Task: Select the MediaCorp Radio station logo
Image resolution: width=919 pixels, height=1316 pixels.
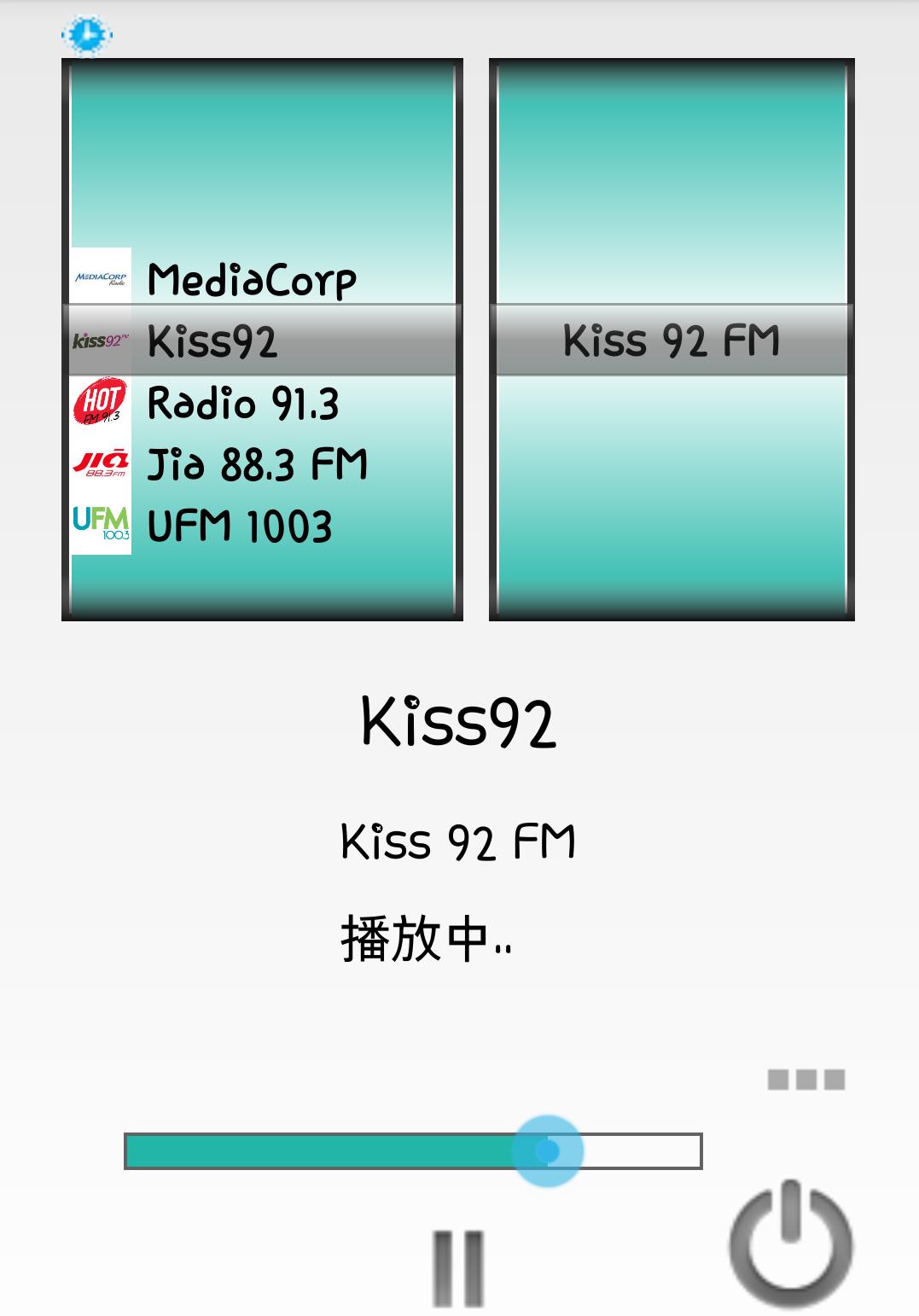Action: 102,277
